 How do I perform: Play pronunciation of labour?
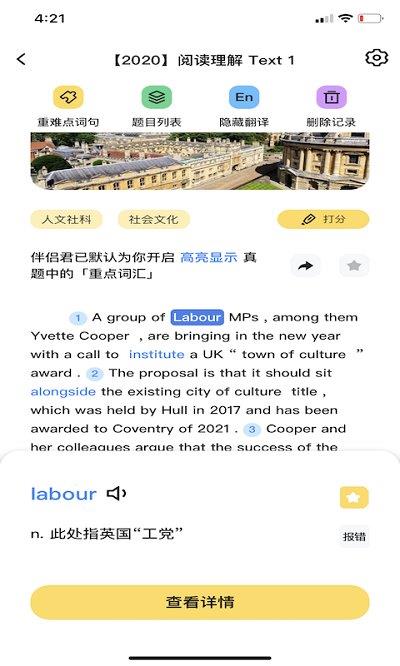click(x=116, y=494)
